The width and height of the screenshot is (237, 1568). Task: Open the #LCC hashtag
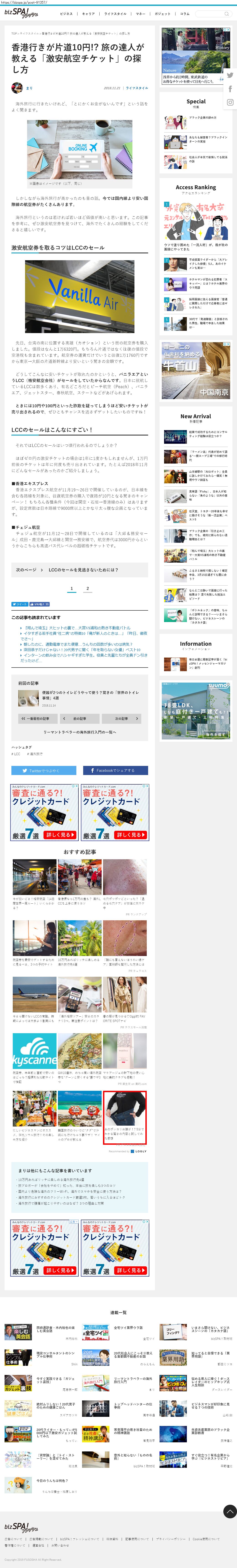click(16, 754)
